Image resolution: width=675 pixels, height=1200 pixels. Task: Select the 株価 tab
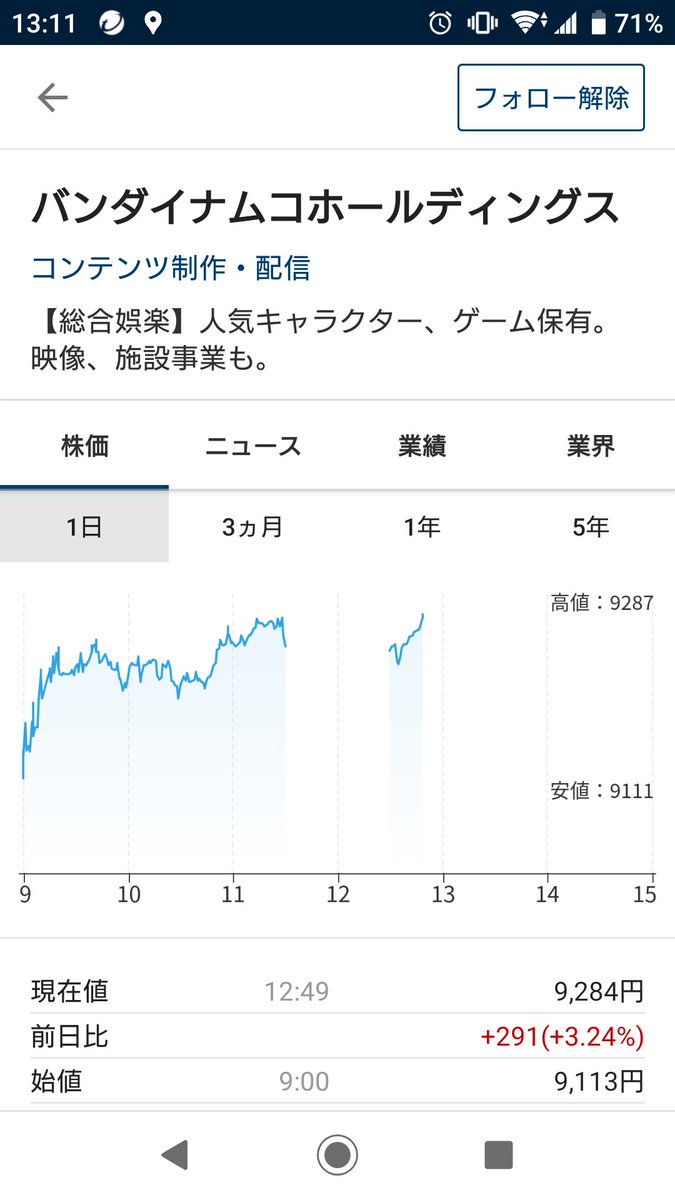coord(85,446)
